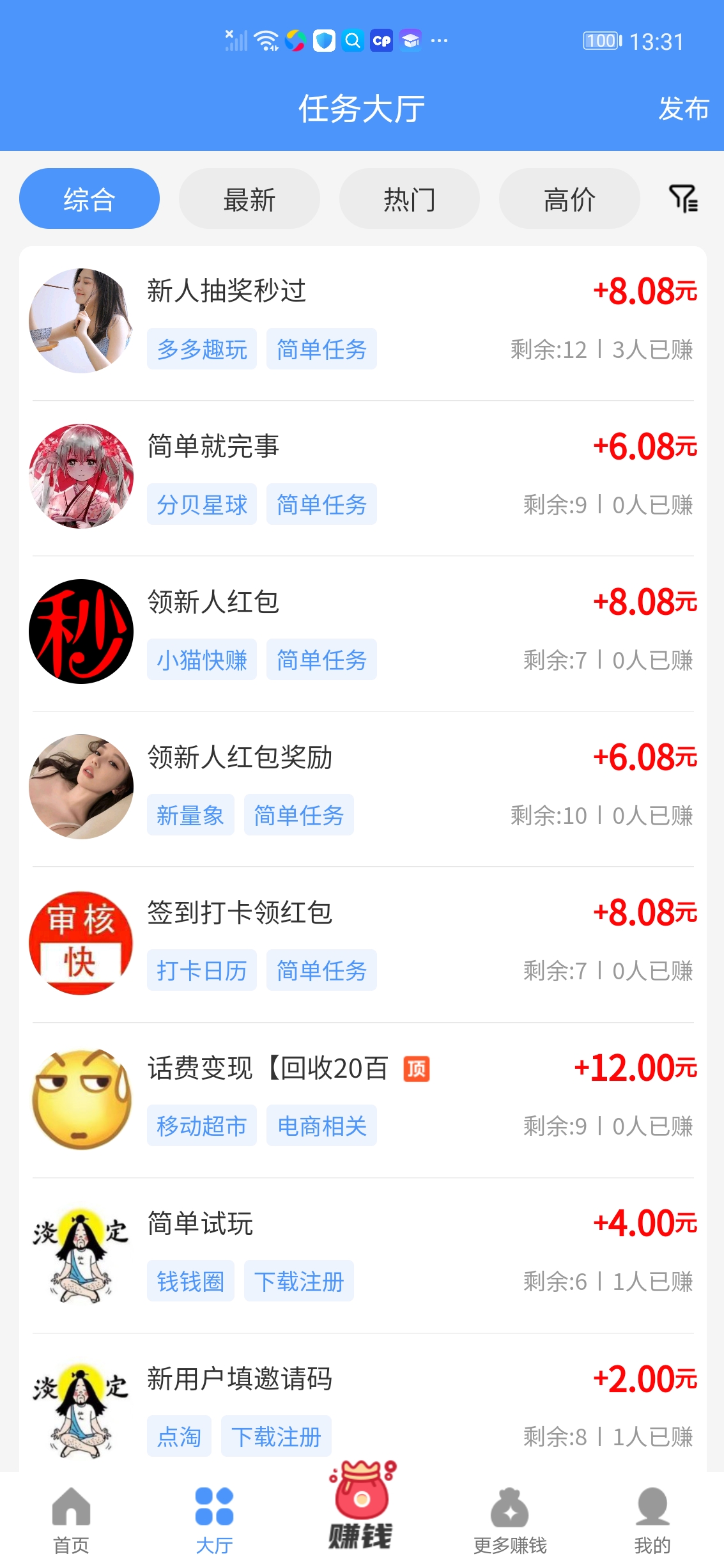Tap the 下载注册 tag under 简单试玩
The width and height of the screenshot is (724, 1568).
[298, 1280]
